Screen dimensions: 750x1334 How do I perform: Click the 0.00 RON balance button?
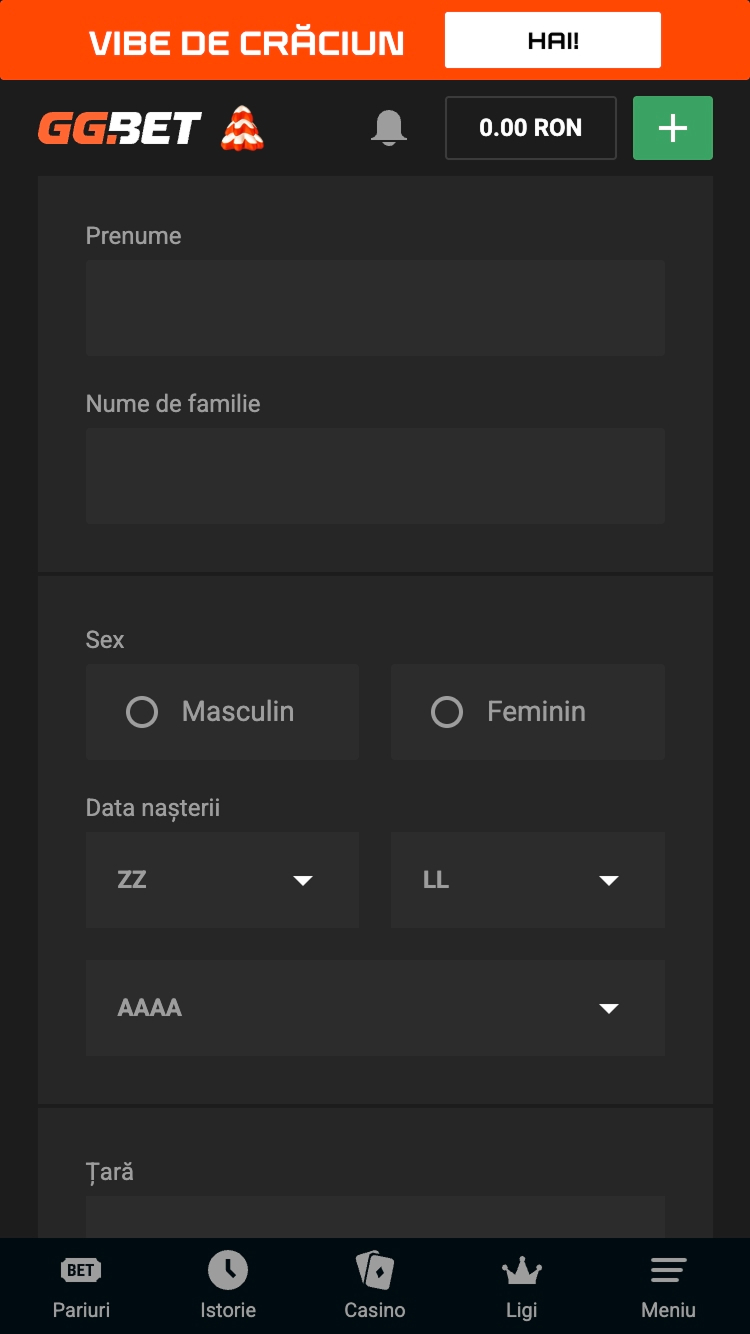point(530,127)
